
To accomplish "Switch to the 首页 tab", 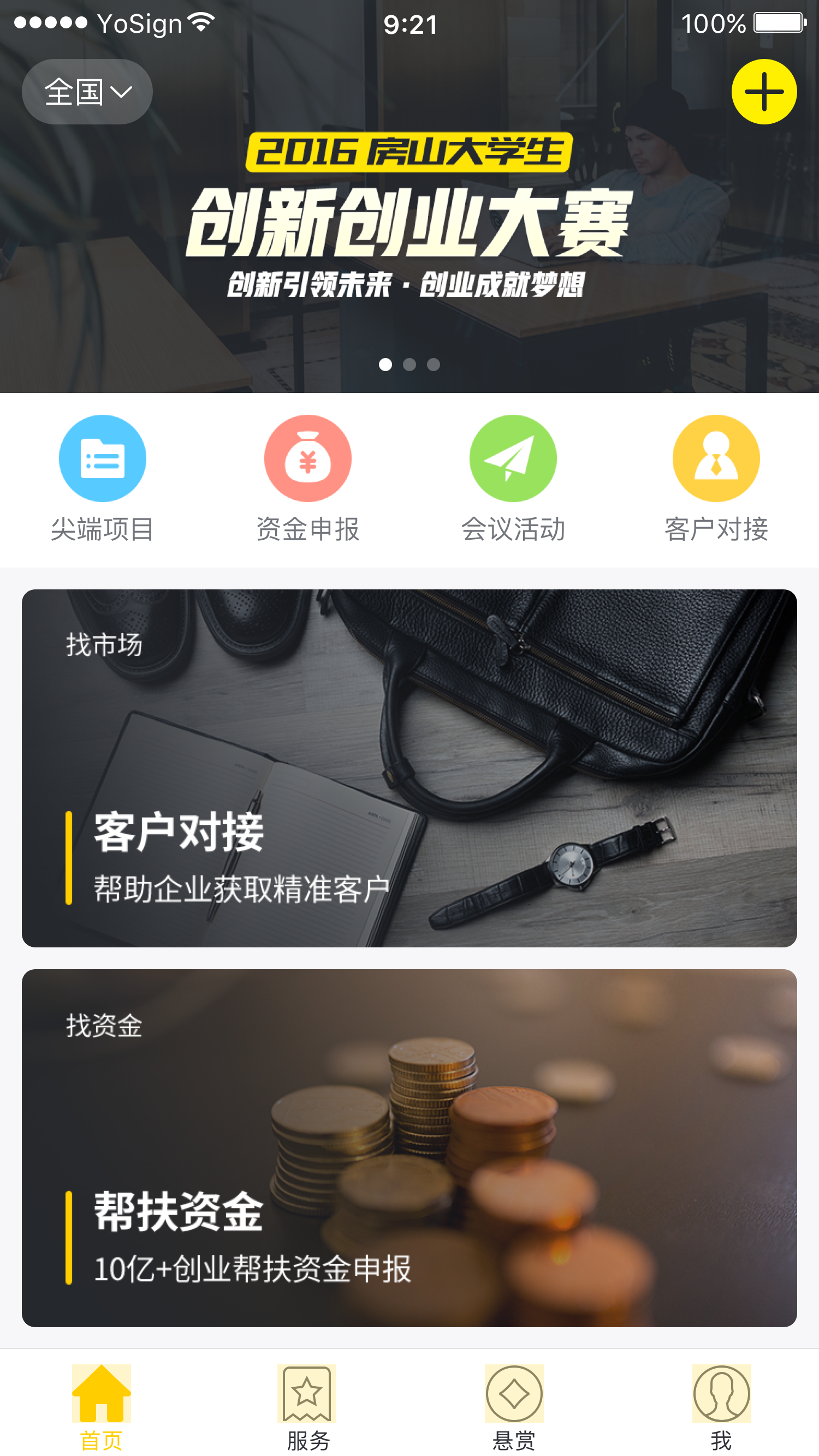I will 101,1406.
